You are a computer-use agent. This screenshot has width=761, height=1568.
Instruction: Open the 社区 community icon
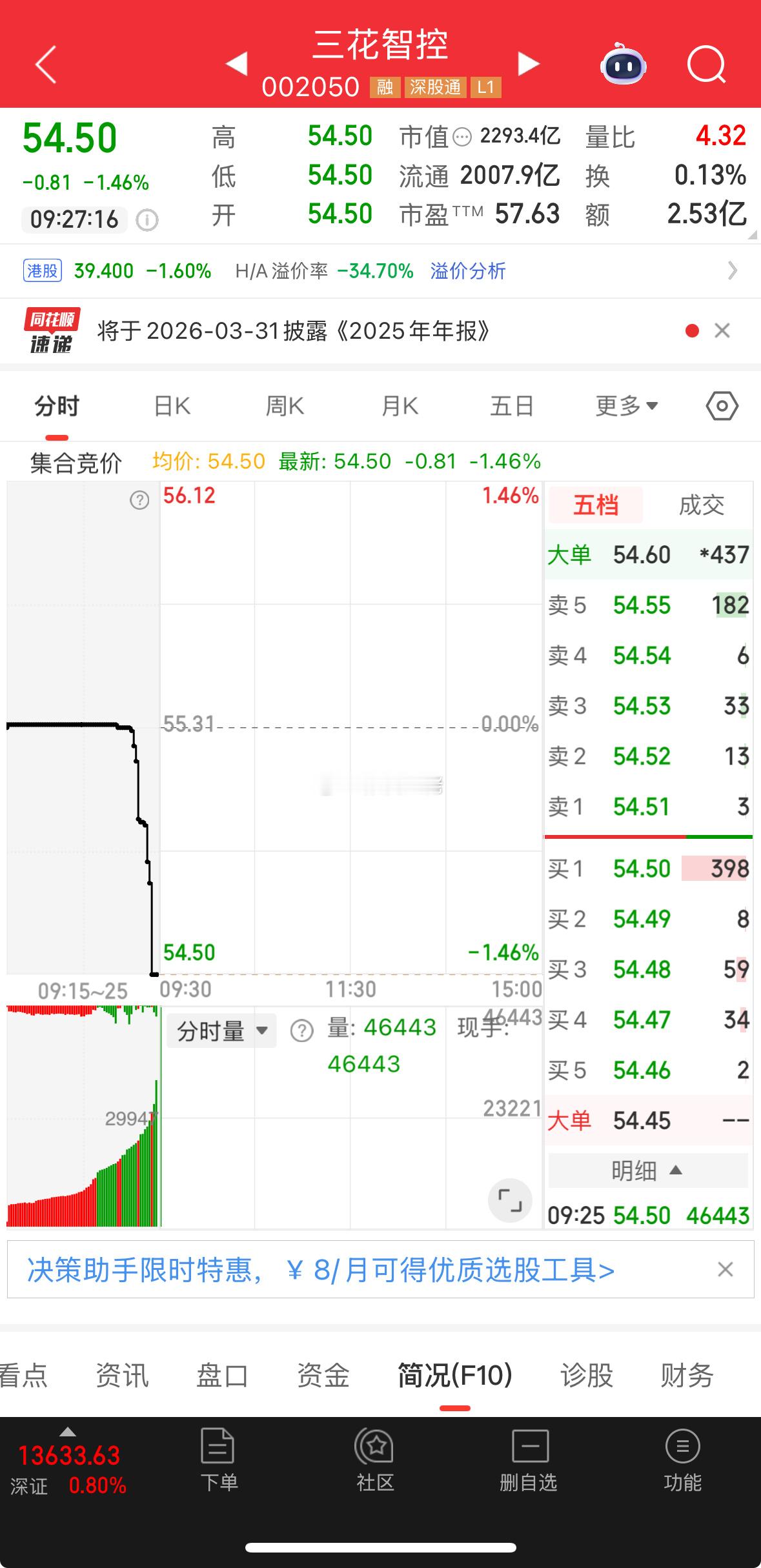(375, 1465)
